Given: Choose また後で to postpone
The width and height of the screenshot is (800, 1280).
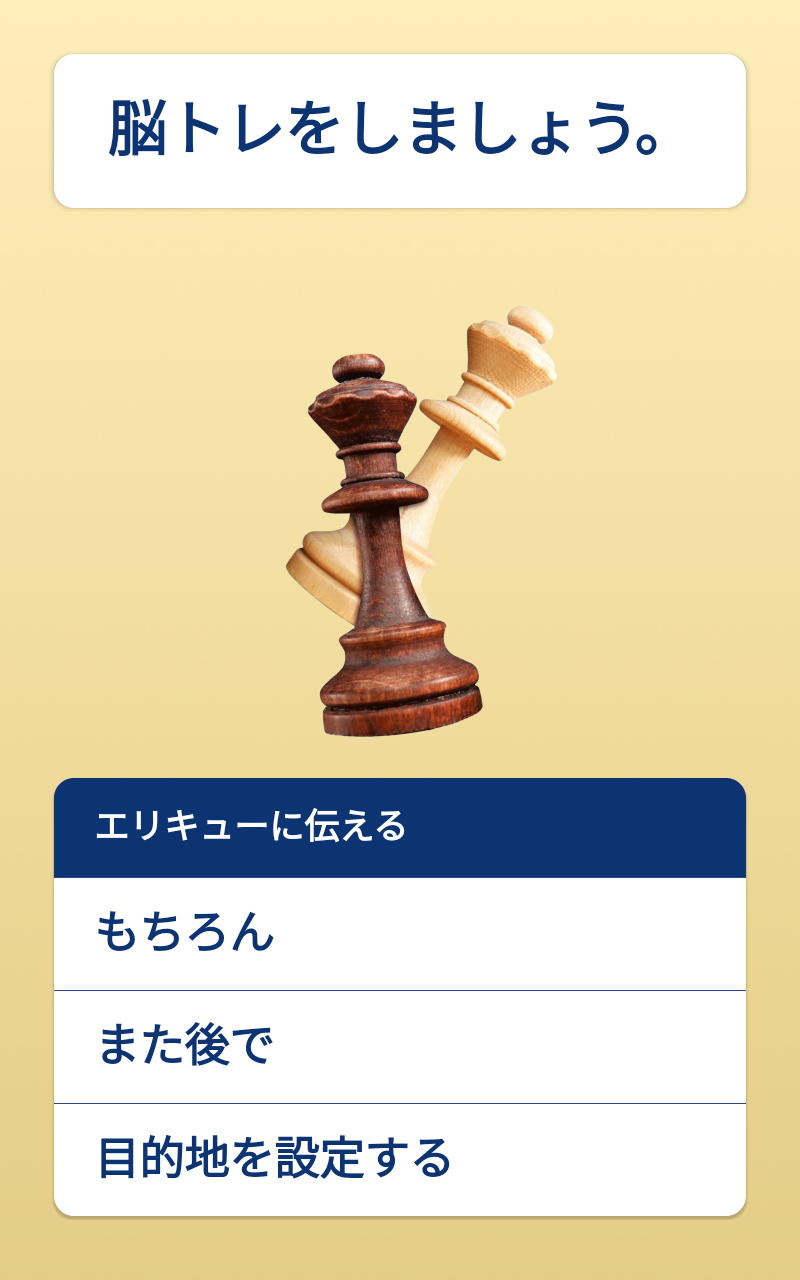Looking at the screenshot, I should pyautogui.click(x=400, y=1047).
